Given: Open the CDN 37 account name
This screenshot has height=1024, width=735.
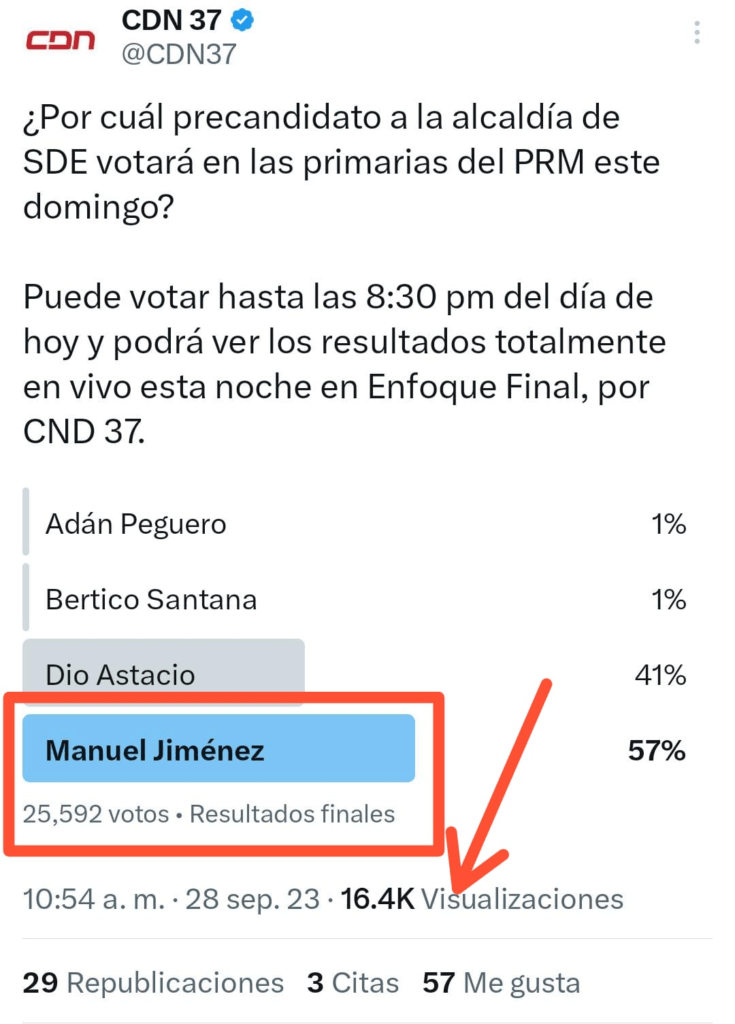Looking at the screenshot, I should pos(171,21).
